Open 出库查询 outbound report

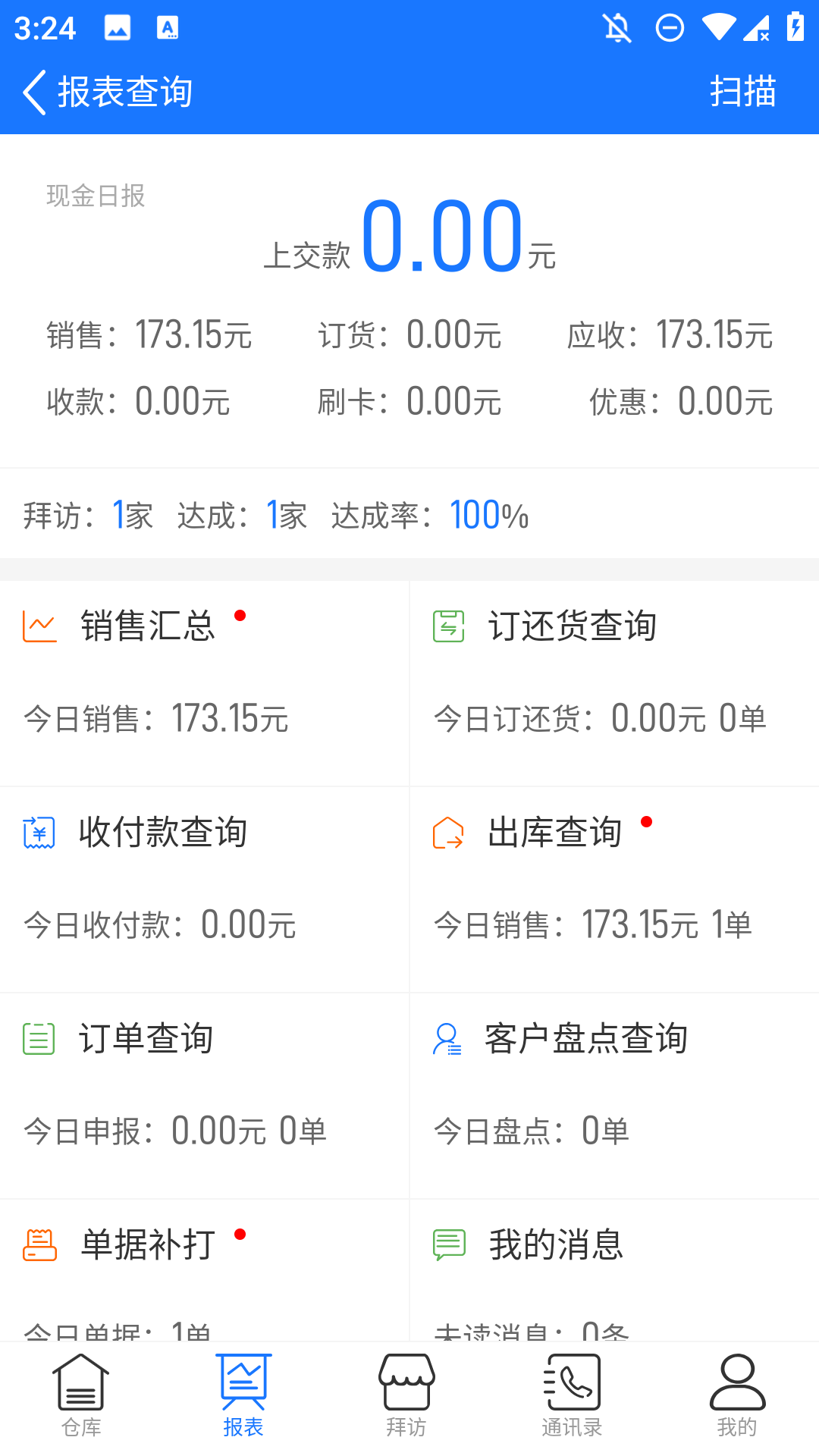(554, 833)
